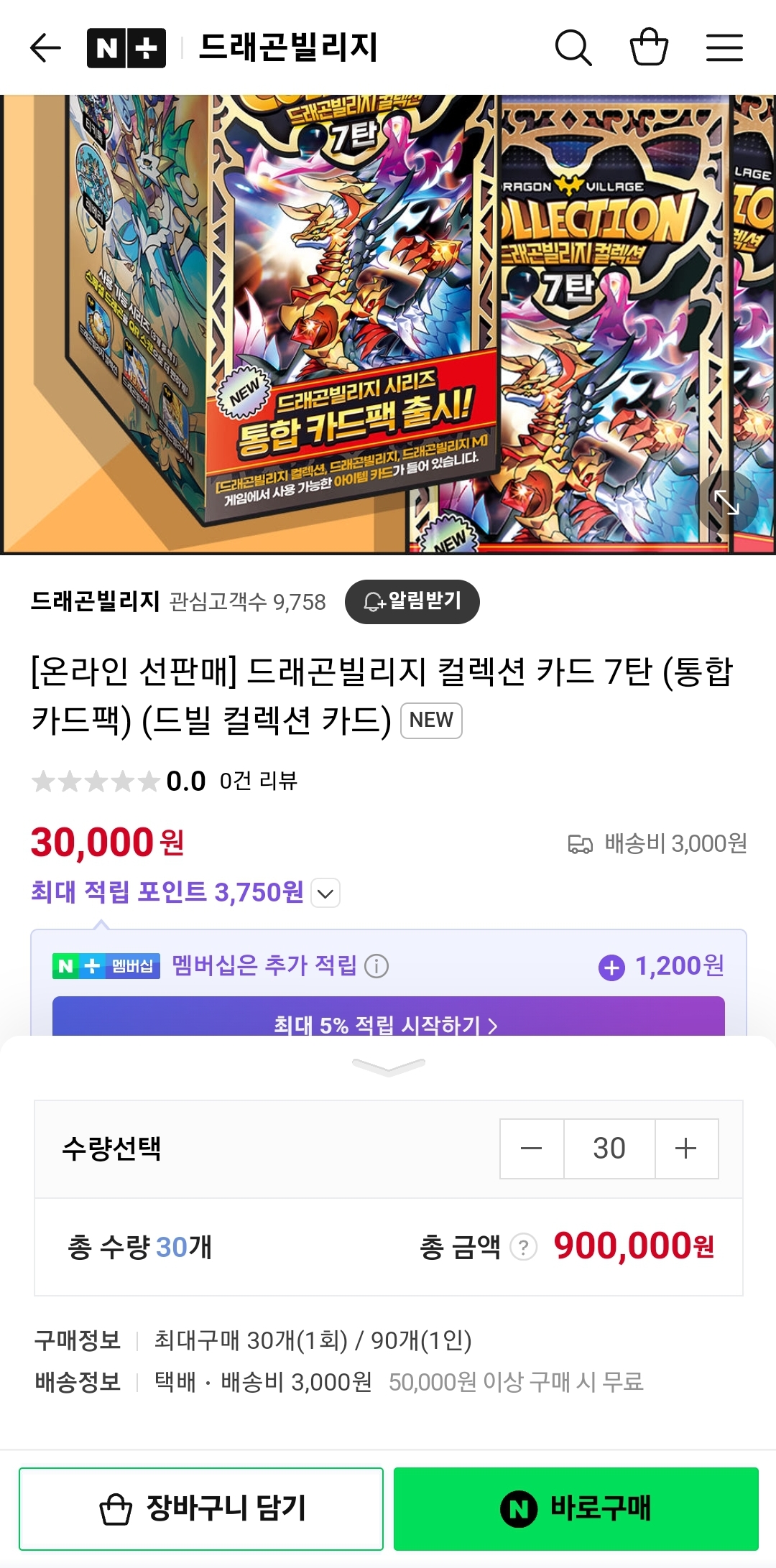The height and width of the screenshot is (1568, 776).
Task: Tap 최대 5% 적립 시작하기 banner
Action: tap(388, 1020)
